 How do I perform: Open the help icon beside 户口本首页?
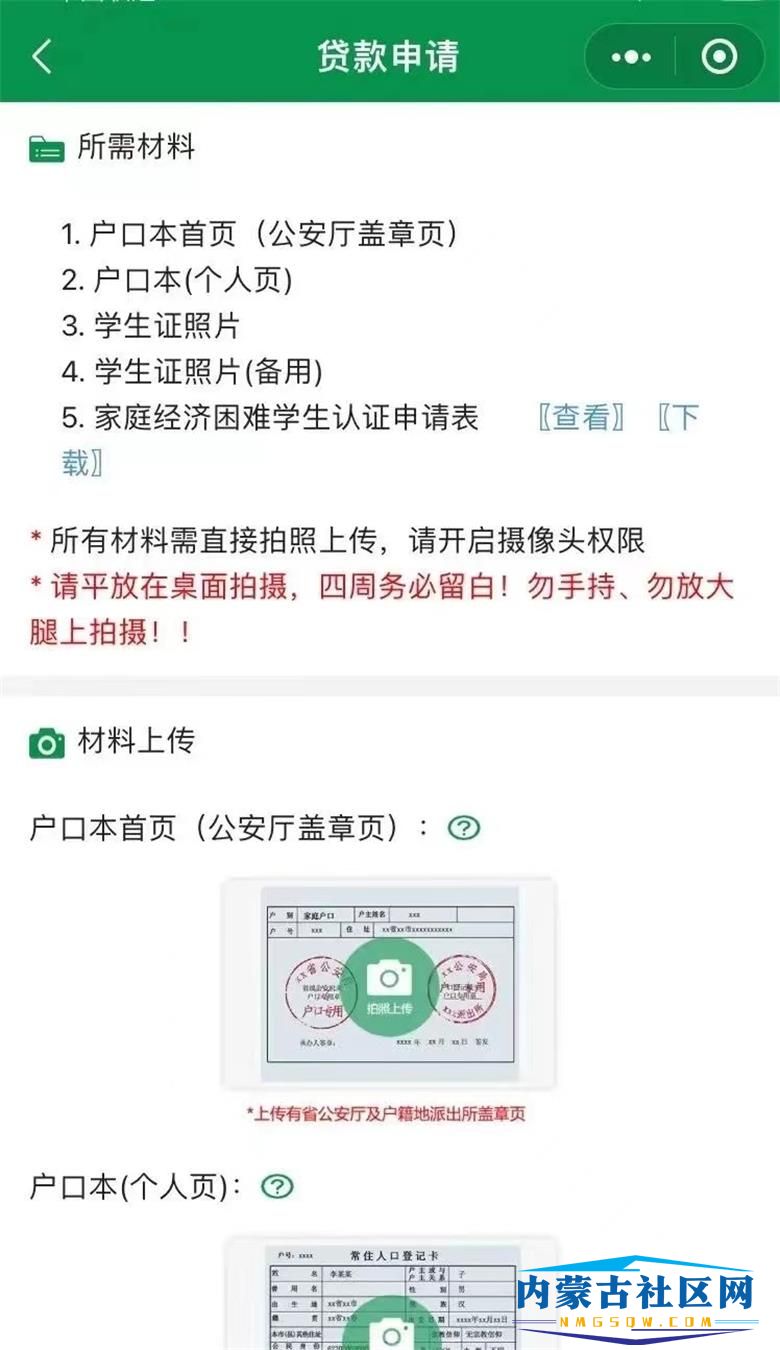pos(464,828)
